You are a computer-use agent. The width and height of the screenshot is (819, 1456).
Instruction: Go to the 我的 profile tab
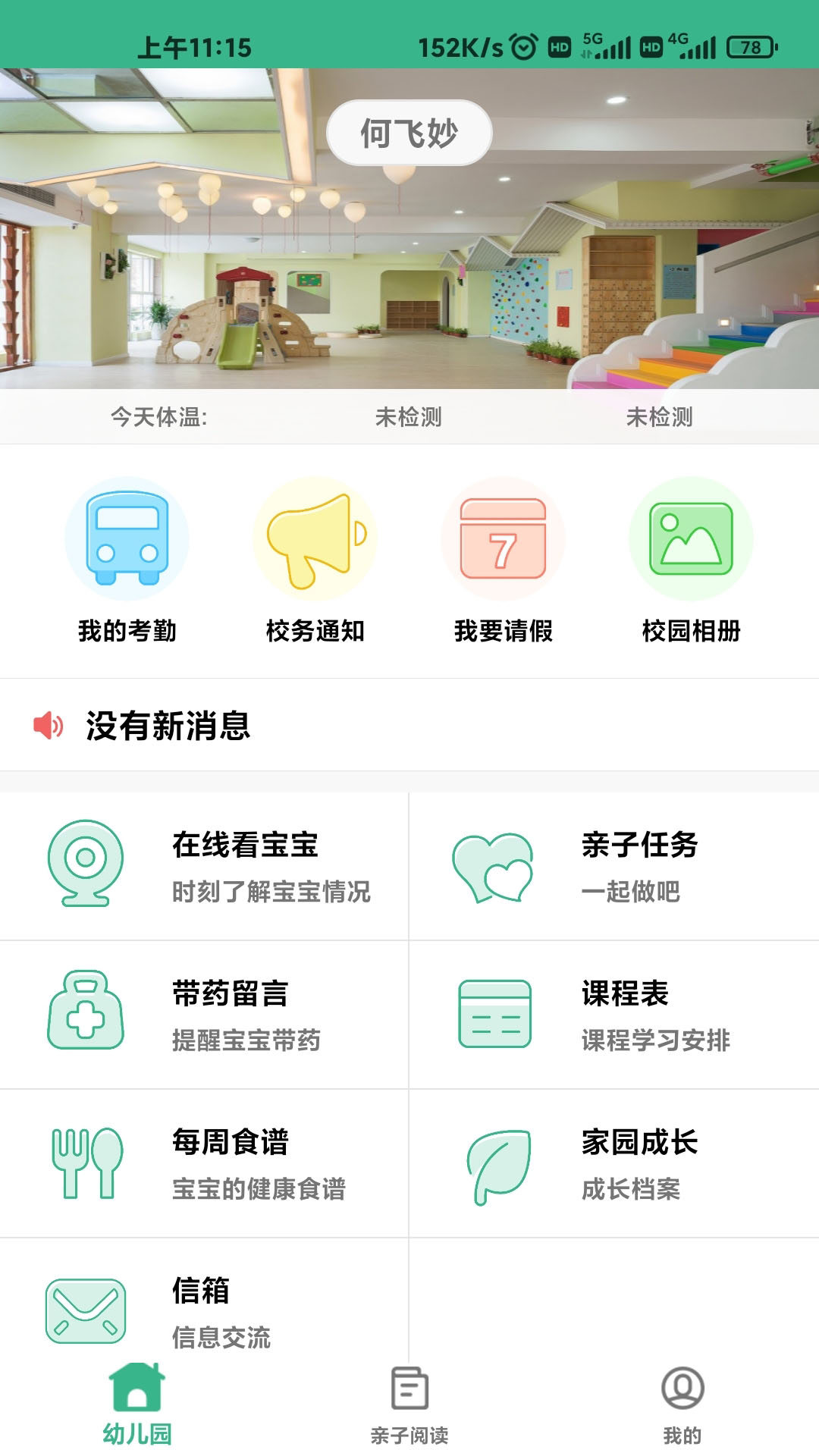tap(682, 1404)
